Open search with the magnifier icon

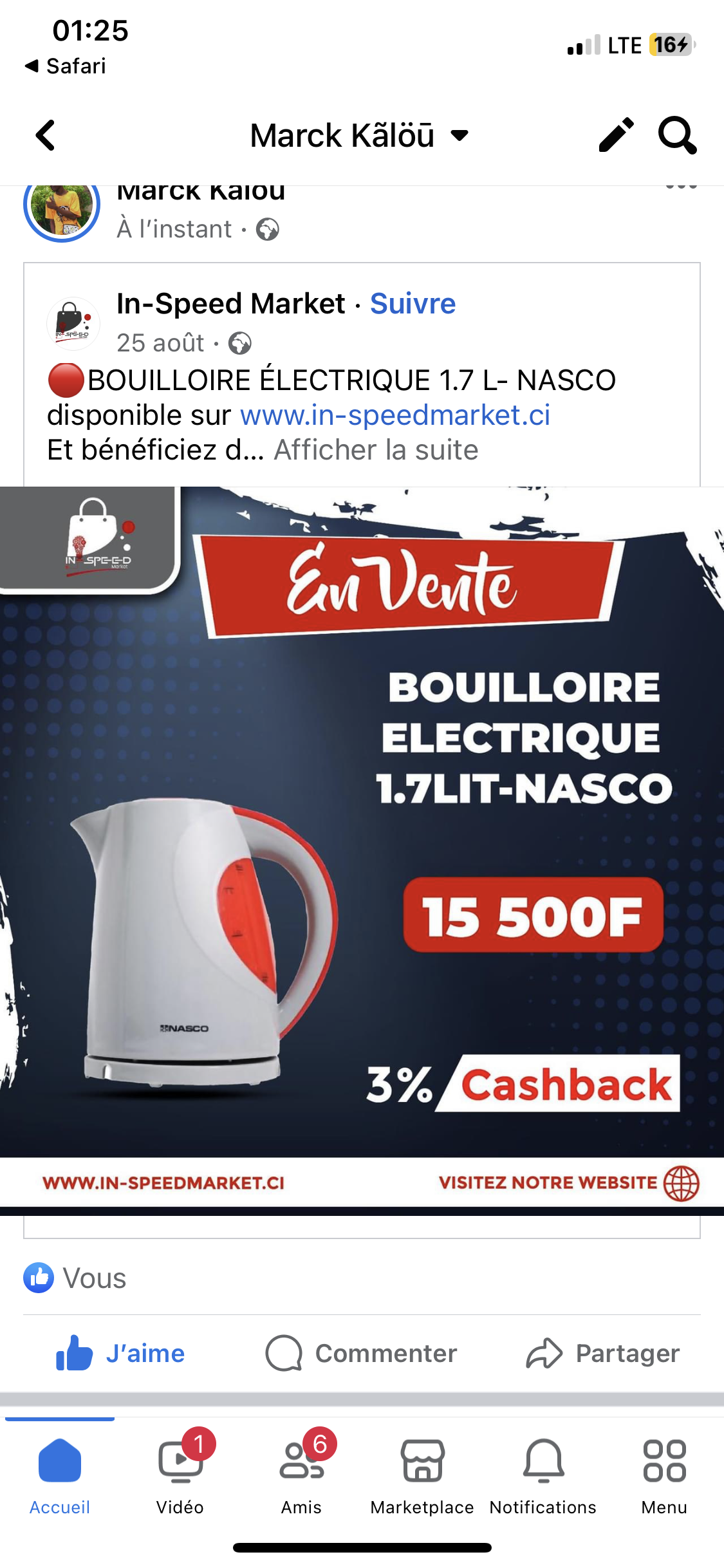click(677, 135)
